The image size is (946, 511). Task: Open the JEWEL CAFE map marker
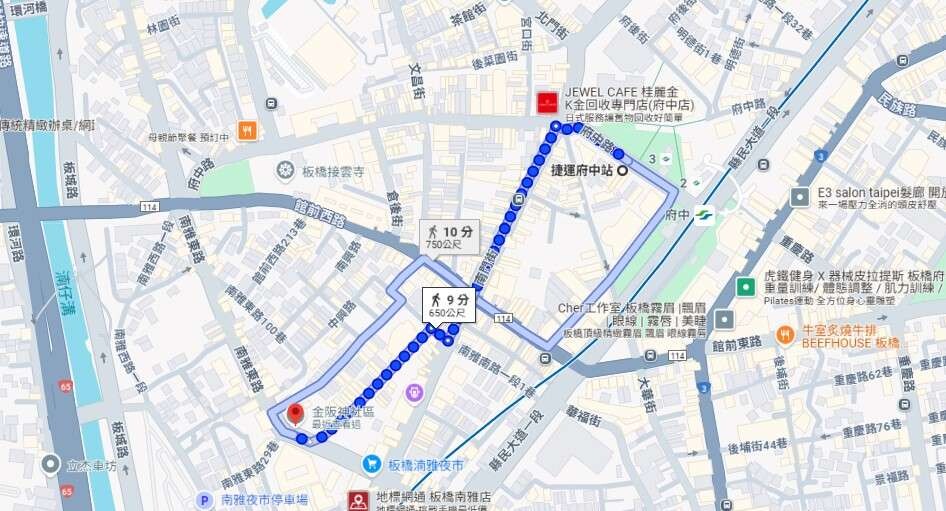point(547,101)
